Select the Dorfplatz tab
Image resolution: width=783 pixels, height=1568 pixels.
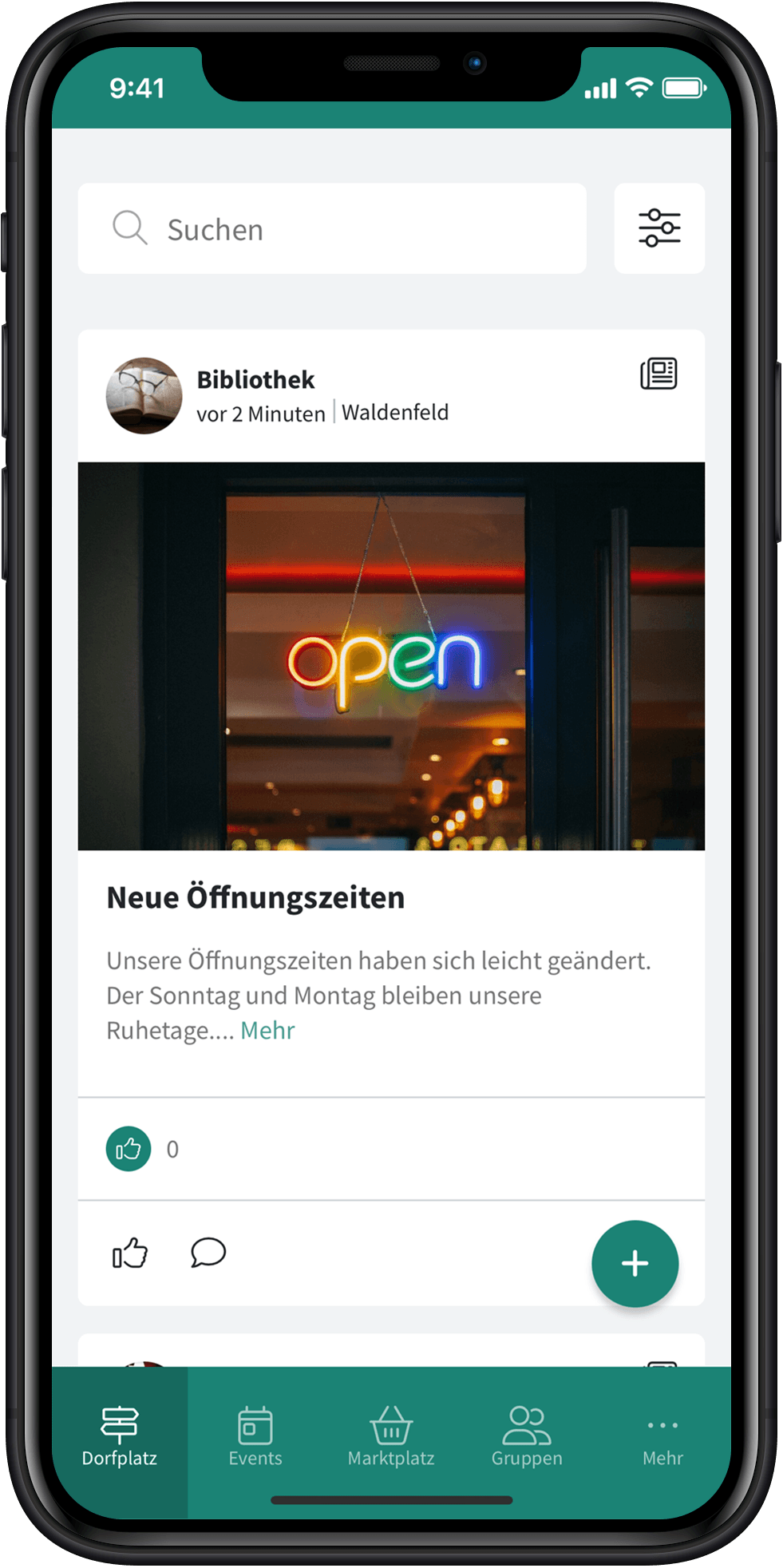120,1437
